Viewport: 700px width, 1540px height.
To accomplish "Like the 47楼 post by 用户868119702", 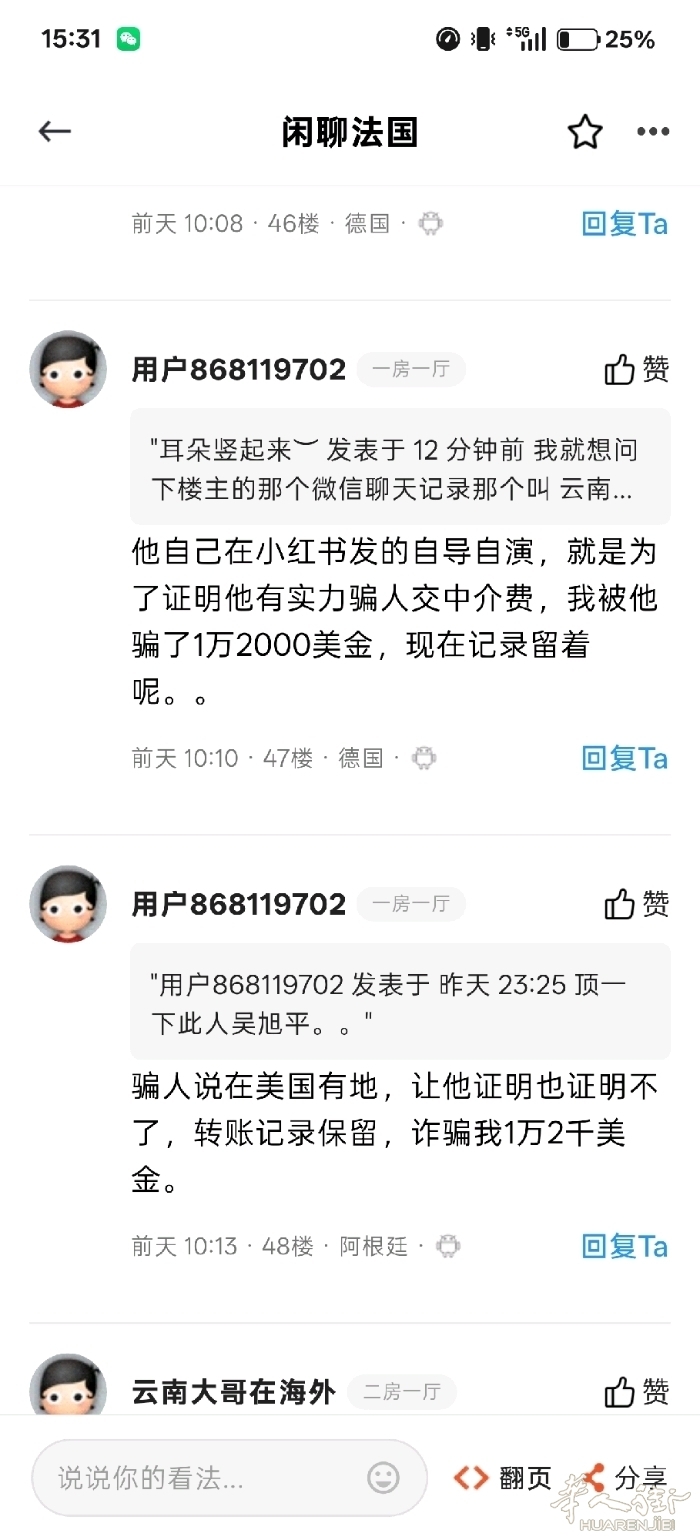I will click(637, 369).
